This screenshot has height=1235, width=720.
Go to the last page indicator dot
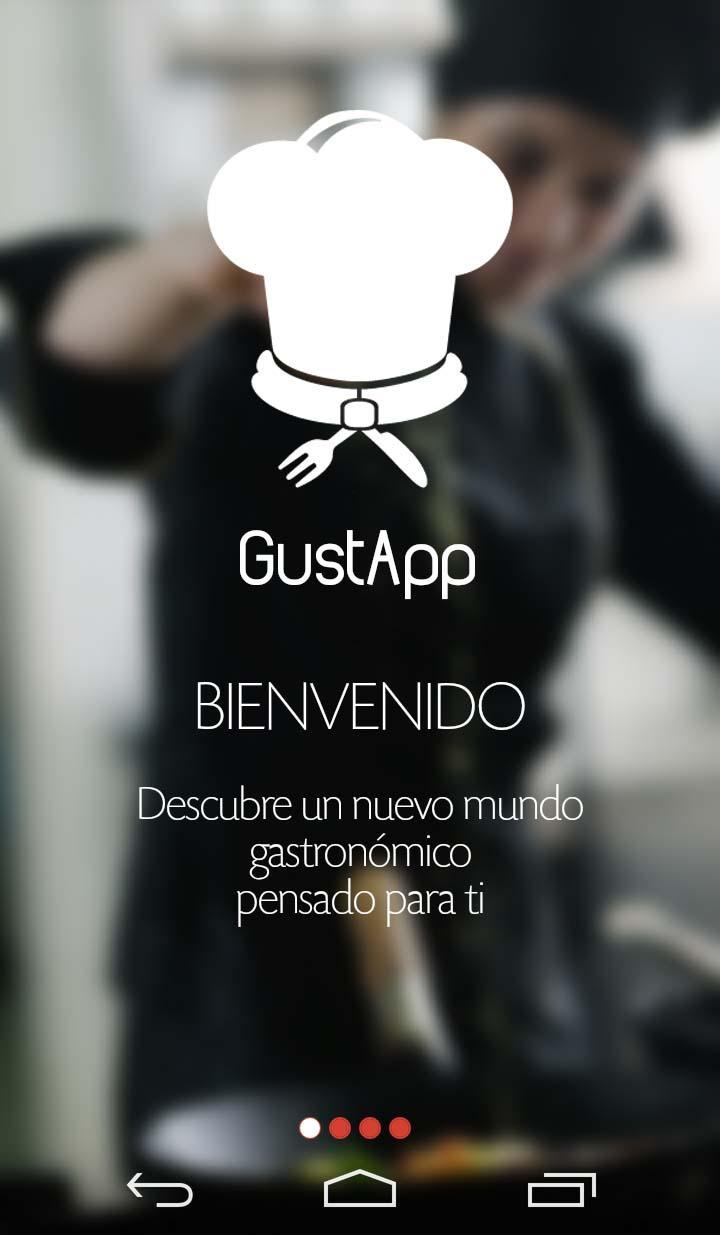pos(400,1128)
